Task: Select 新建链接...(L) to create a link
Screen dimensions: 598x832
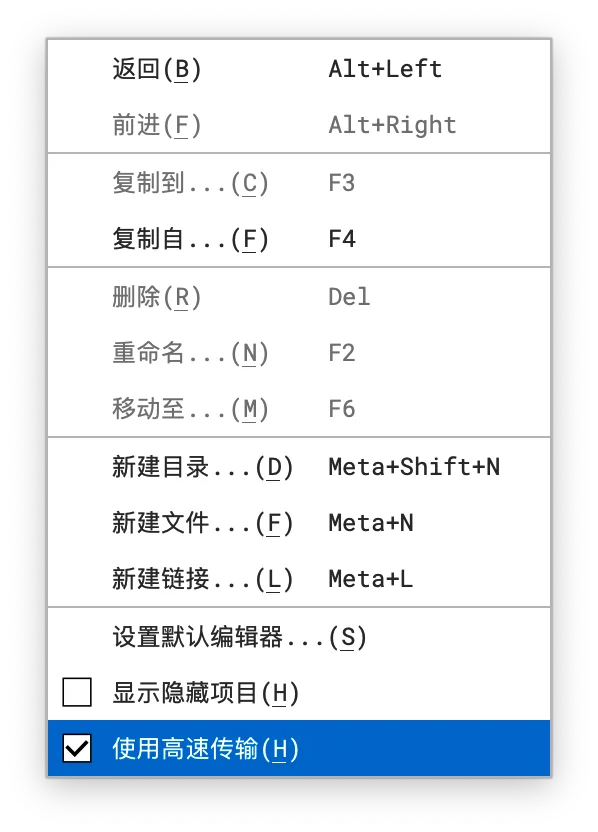Action: [299, 579]
